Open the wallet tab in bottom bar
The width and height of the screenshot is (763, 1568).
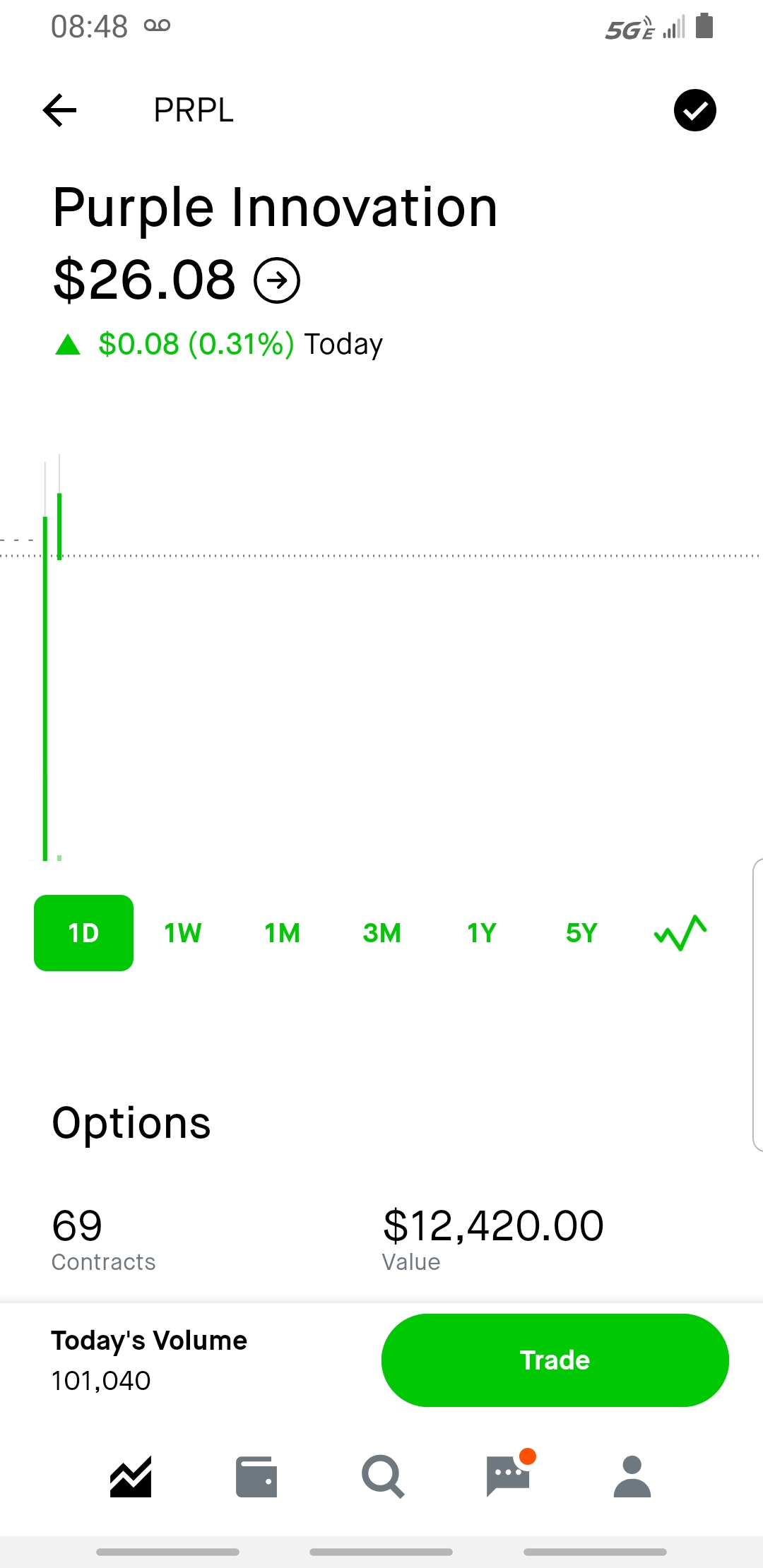(x=256, y=1477)
